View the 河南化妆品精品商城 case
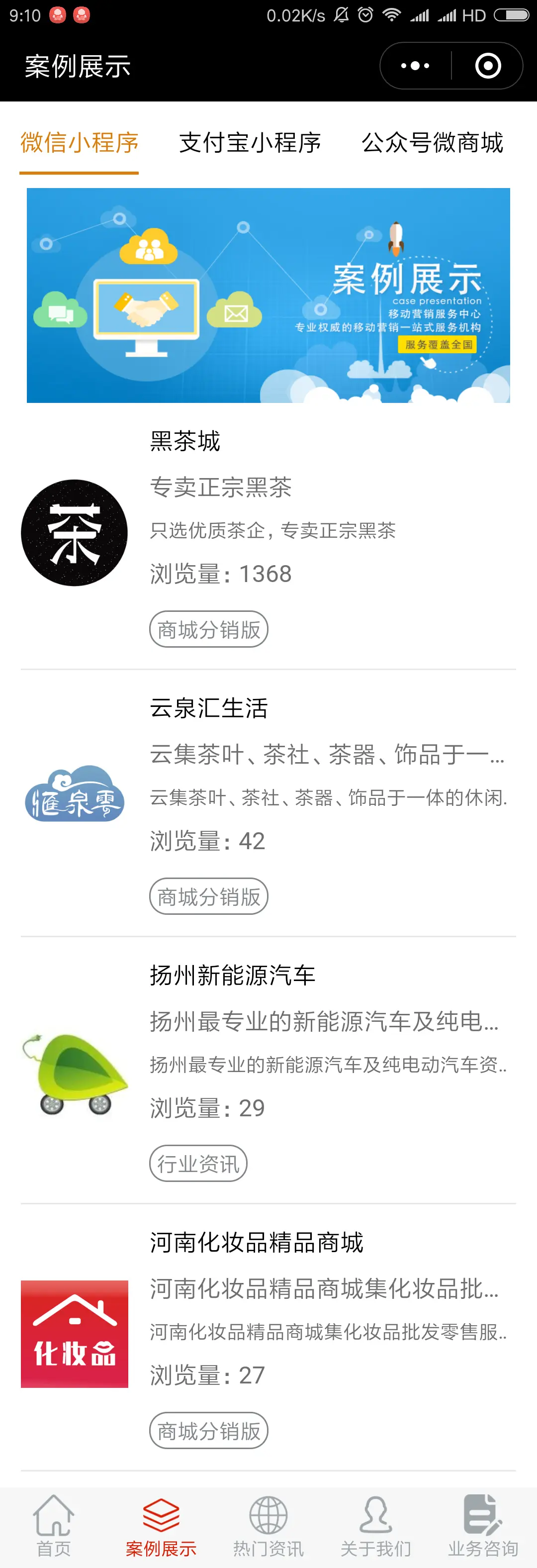Image resolution: width=537 pixels, height=1568 pixels. coord(256,1242)
